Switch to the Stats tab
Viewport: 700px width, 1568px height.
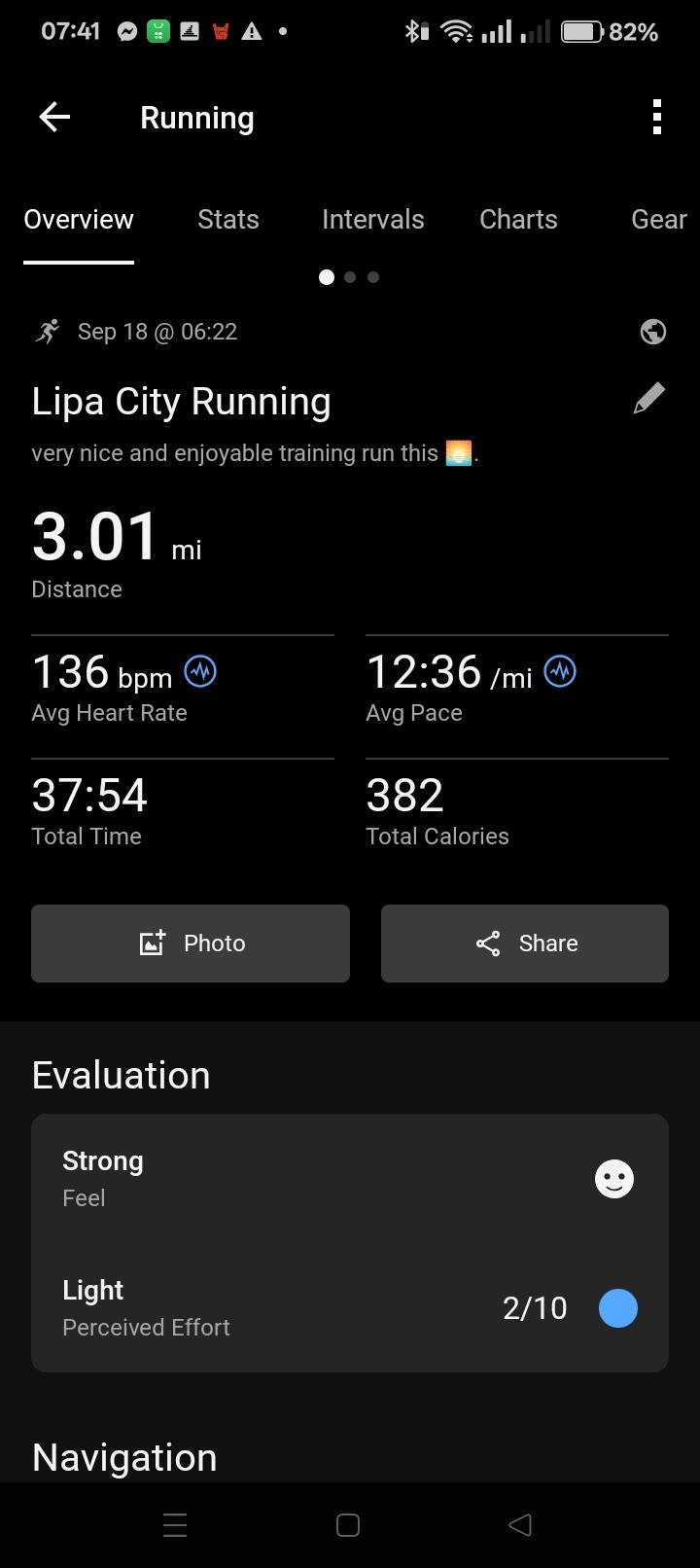pyautogui.click(x=228, y=220)
